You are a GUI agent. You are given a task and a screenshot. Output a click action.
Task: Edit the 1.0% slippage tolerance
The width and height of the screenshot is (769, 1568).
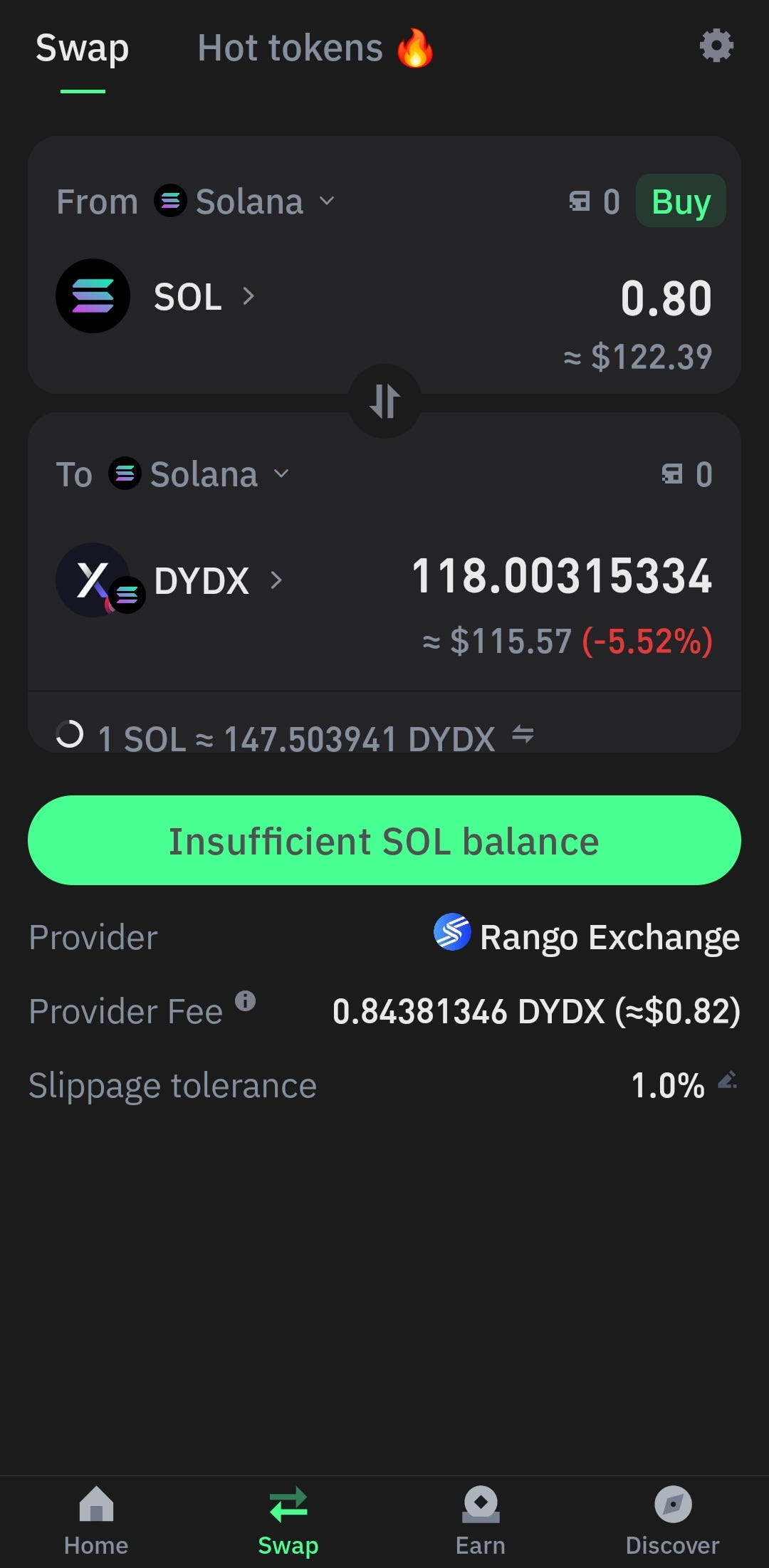point(727,1081)
